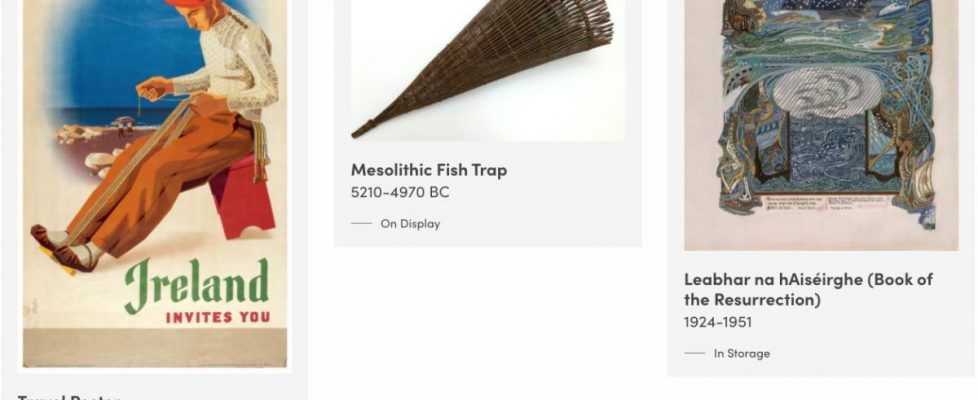The height and width of the screenshot is (400, 978).
Task: Open the Ireland Invites You travel poster card
Action: (155, 185)
